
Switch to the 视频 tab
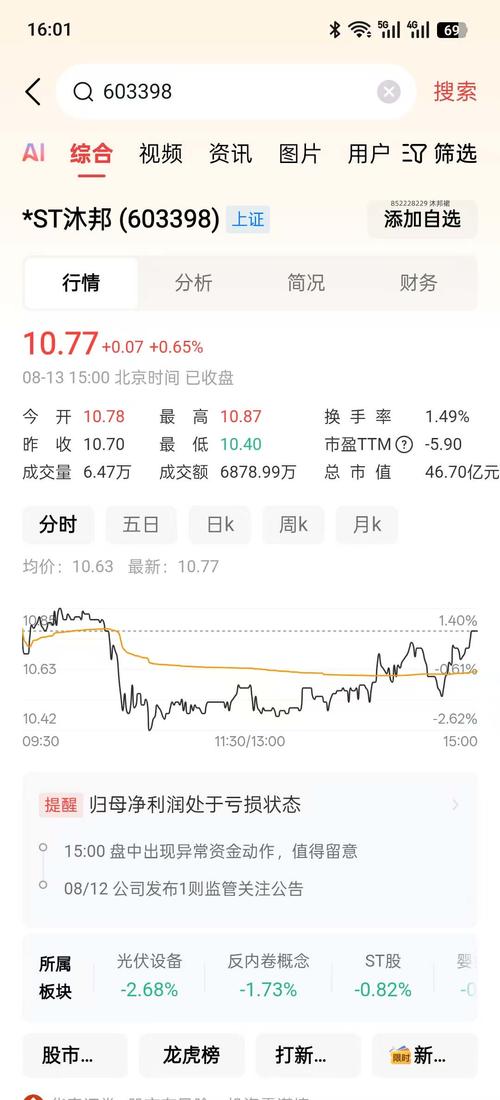161,153
